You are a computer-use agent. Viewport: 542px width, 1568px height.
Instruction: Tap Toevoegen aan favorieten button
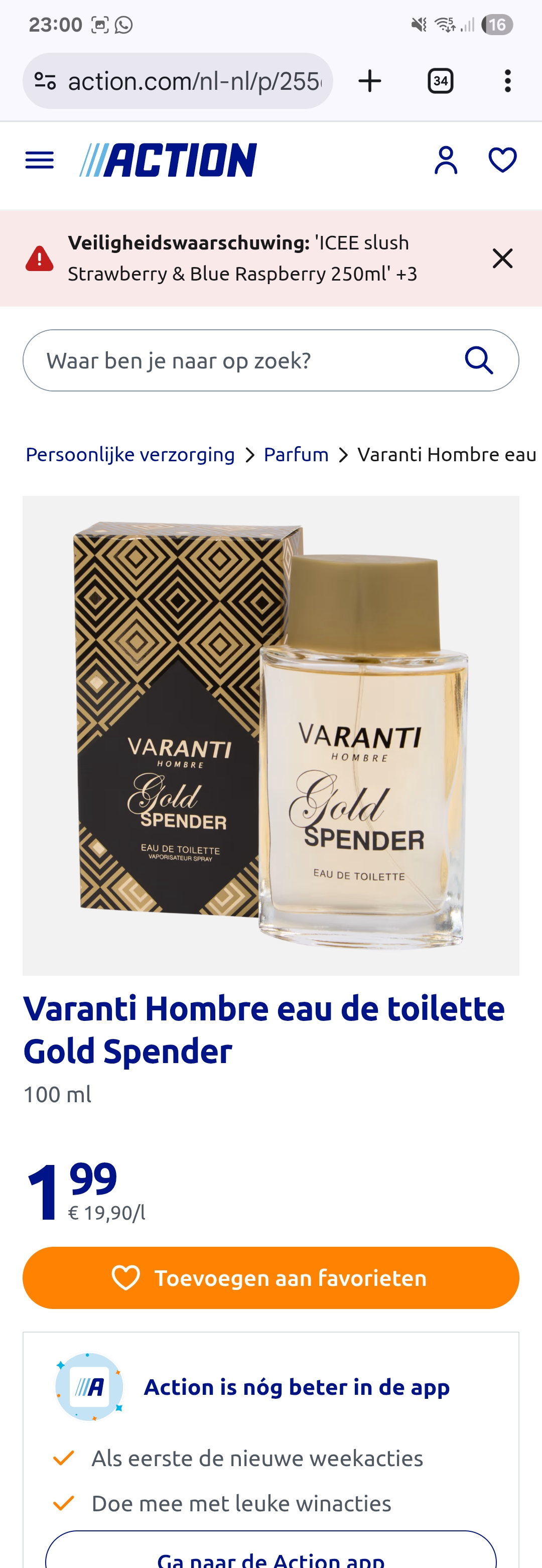(x=270, y=1278)
